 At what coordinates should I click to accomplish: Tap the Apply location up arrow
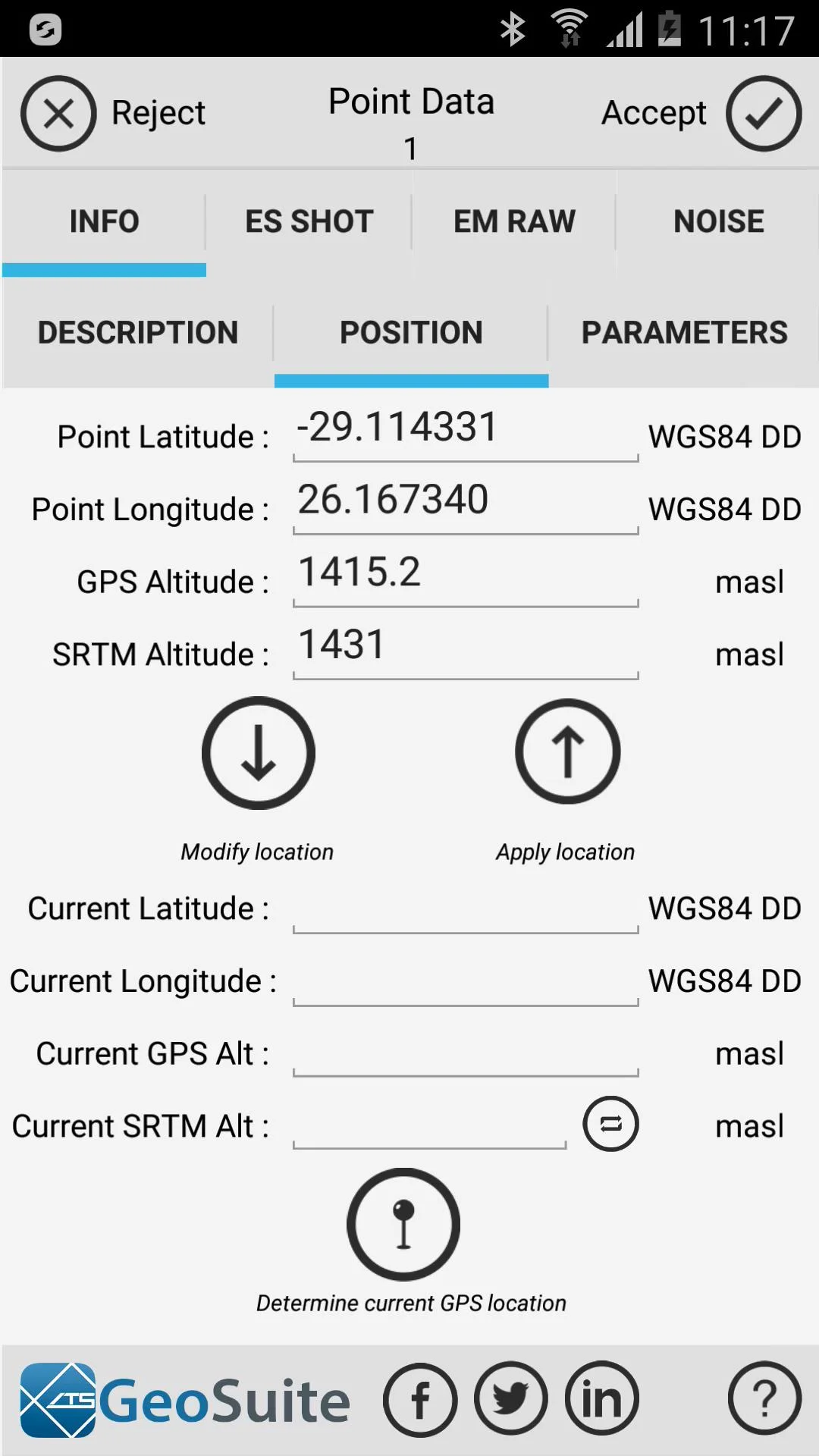click(x=568, y=752)
